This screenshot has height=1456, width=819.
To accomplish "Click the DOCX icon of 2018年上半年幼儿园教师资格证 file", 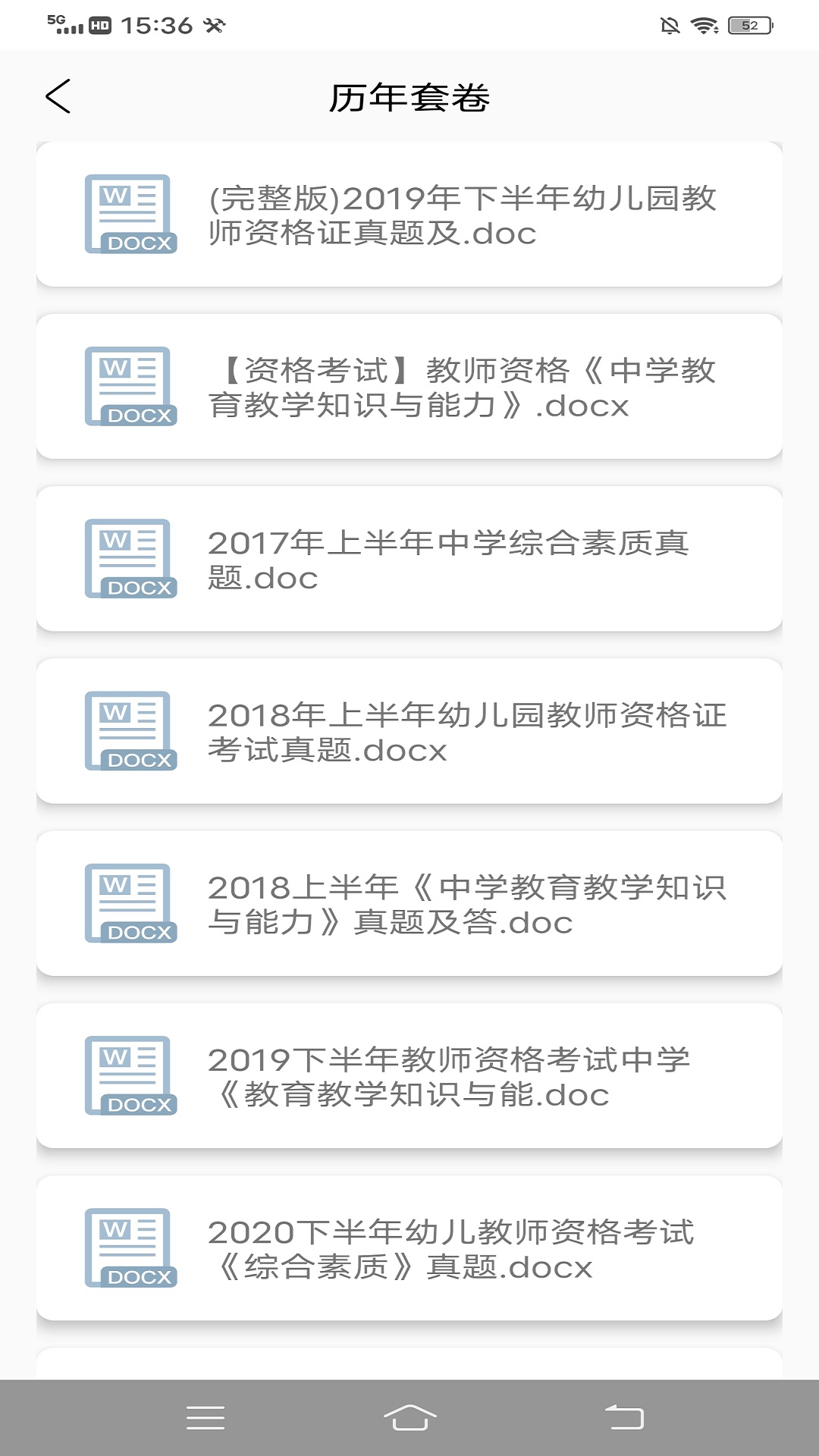I will click(x=130, y=730).
